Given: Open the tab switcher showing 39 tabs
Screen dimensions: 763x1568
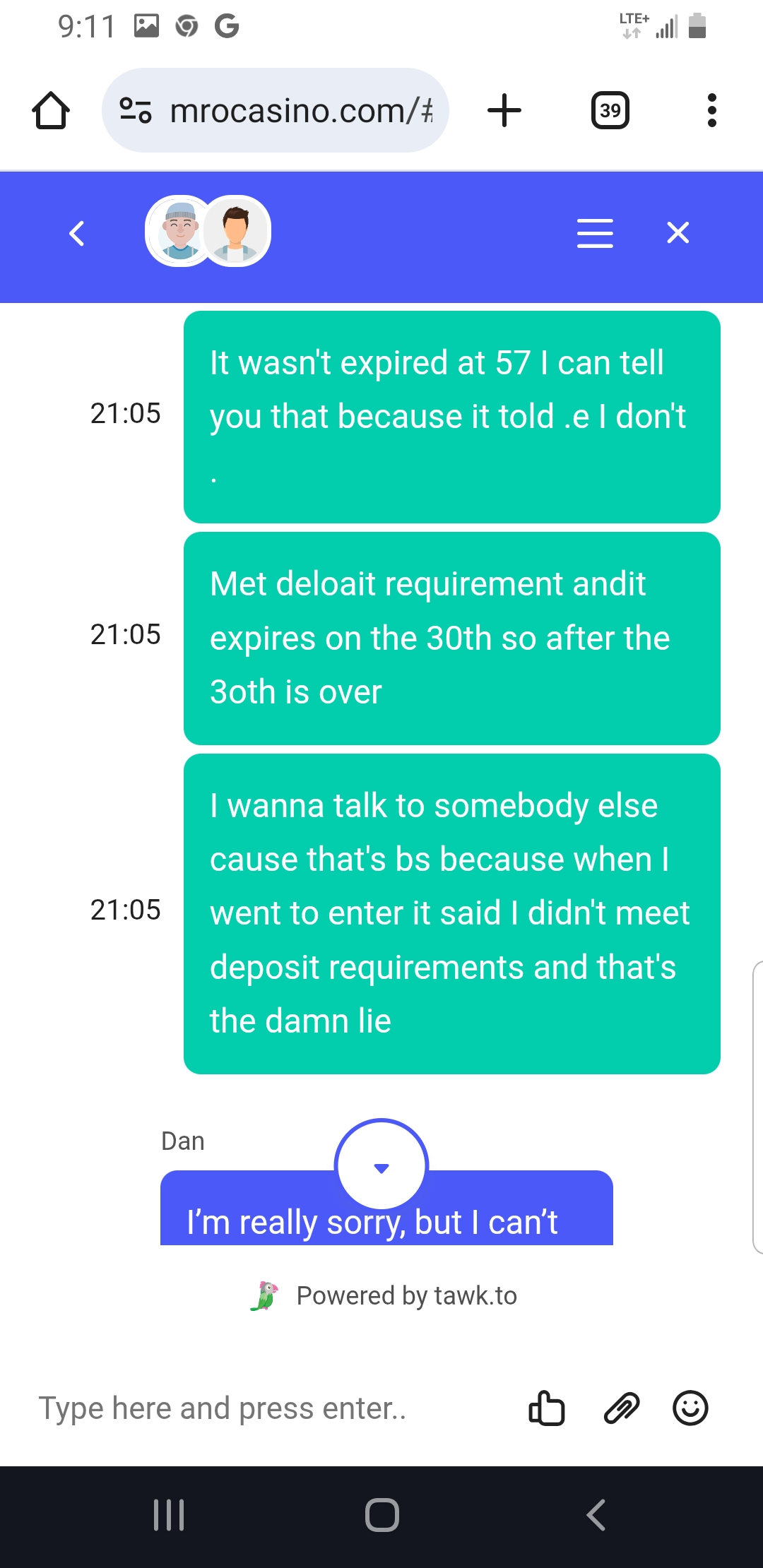Looking at the screenshot, I should point(610,111).
